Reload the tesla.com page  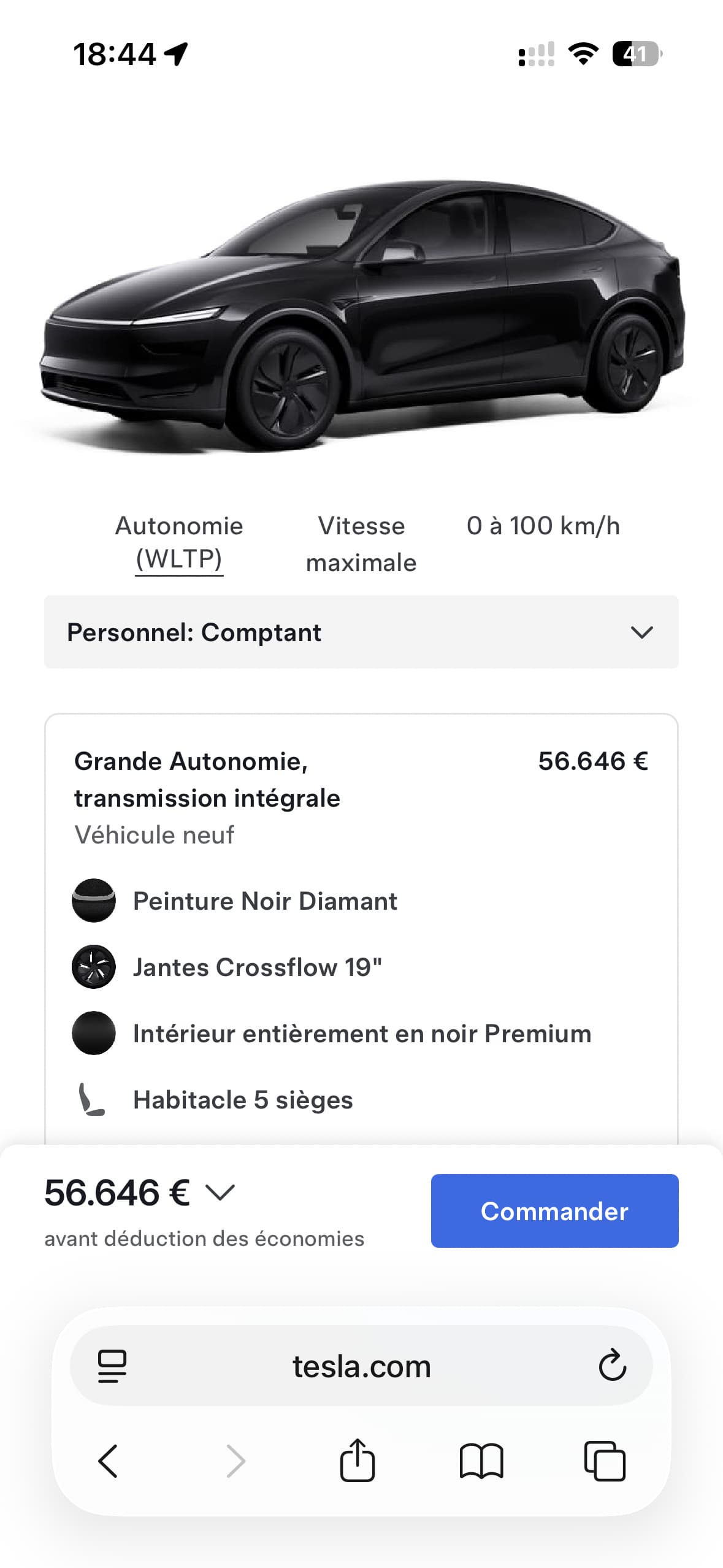[612, 1366]
